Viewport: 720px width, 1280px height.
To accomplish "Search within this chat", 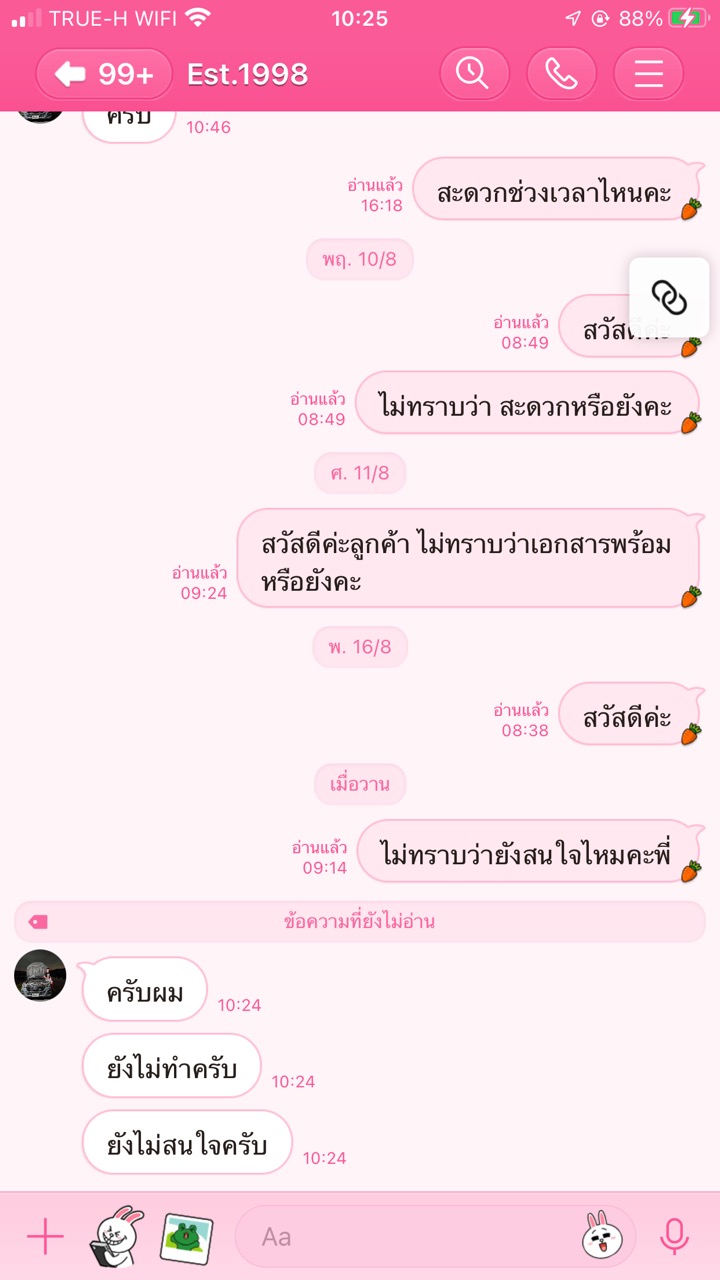I will 474,74.
